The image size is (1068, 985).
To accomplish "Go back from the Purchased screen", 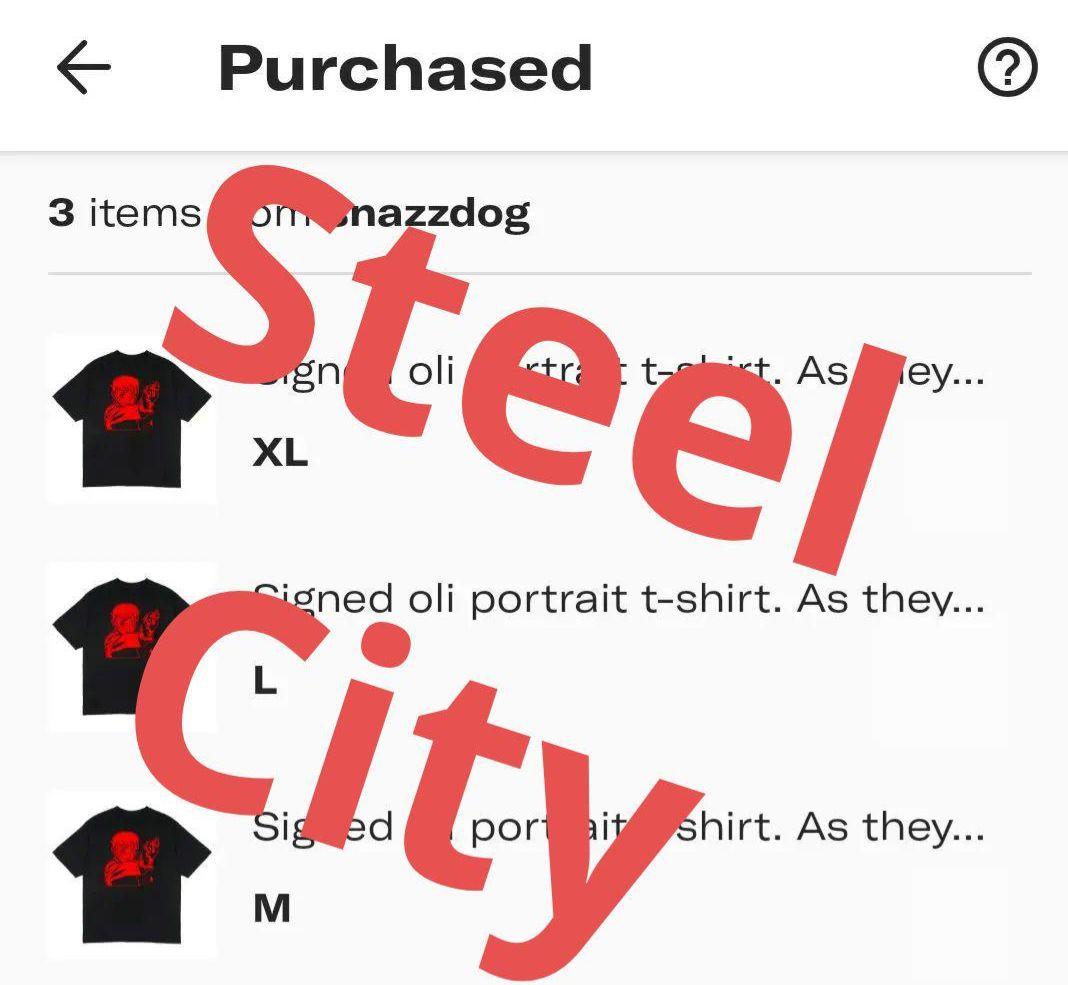I will click(83, 68).
